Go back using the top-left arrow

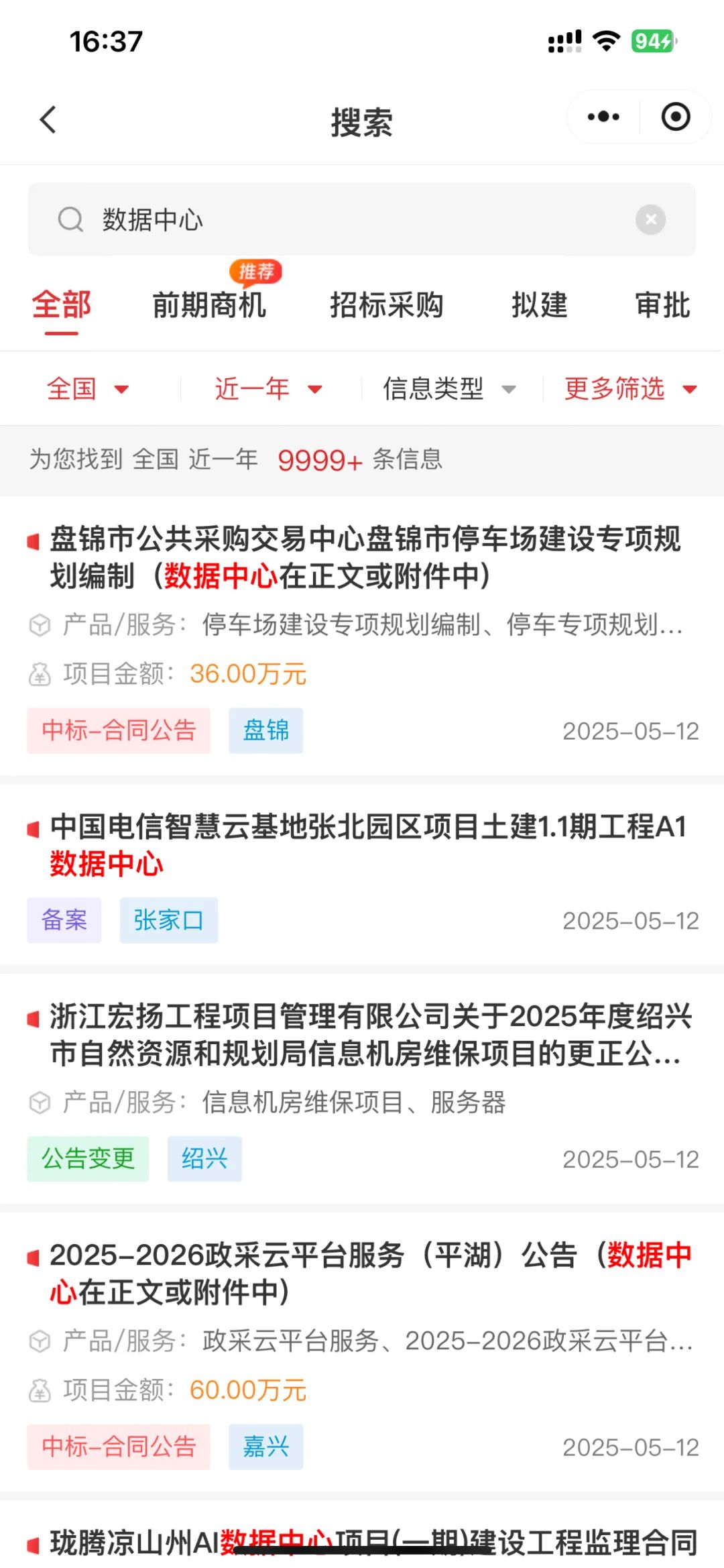click(x=48, y=120)
